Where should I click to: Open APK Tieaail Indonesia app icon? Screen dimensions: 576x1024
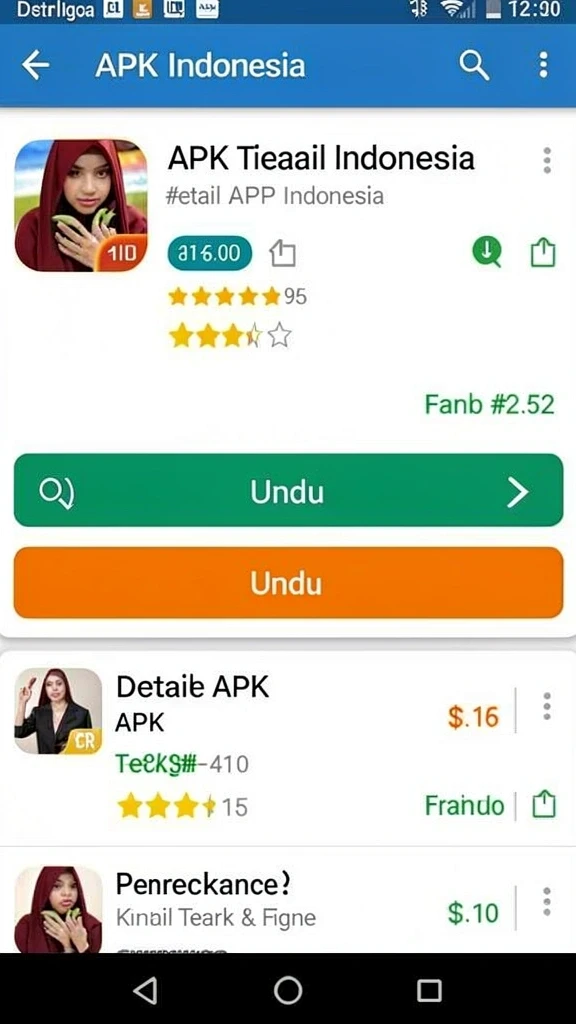[80, 205]
